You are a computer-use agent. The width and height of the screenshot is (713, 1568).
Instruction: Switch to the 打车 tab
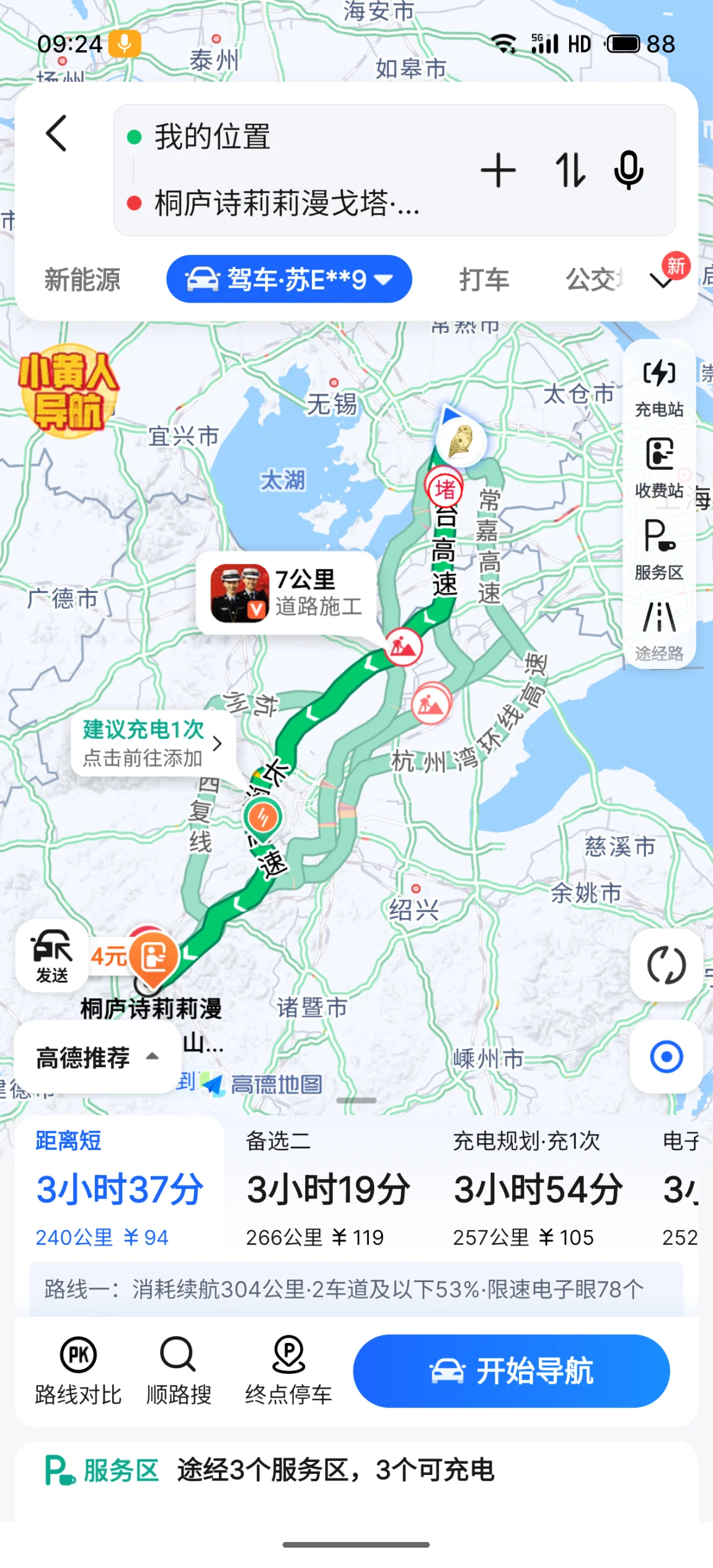(x=484, y=280)
